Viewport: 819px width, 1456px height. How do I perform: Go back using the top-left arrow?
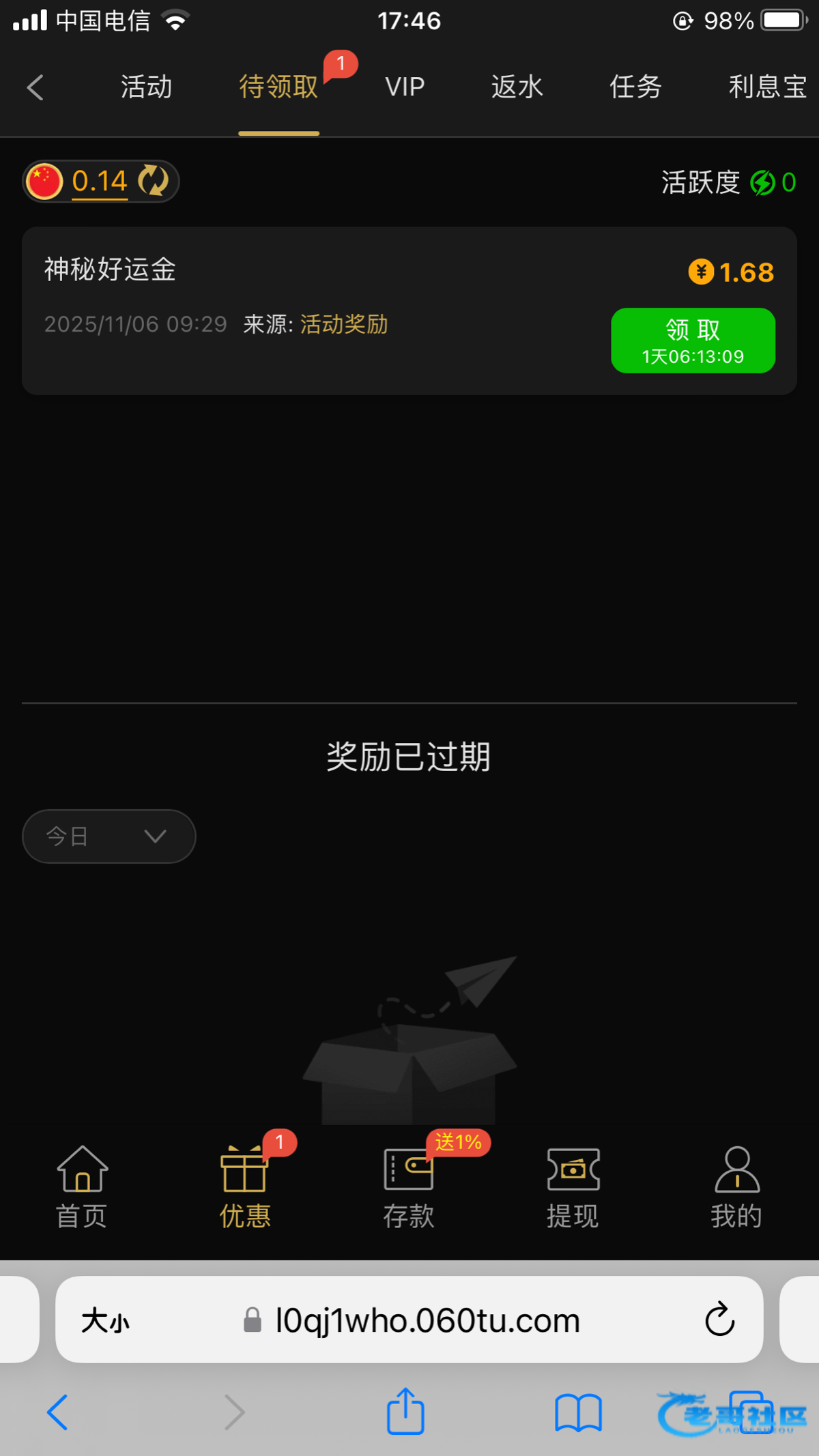35,87
